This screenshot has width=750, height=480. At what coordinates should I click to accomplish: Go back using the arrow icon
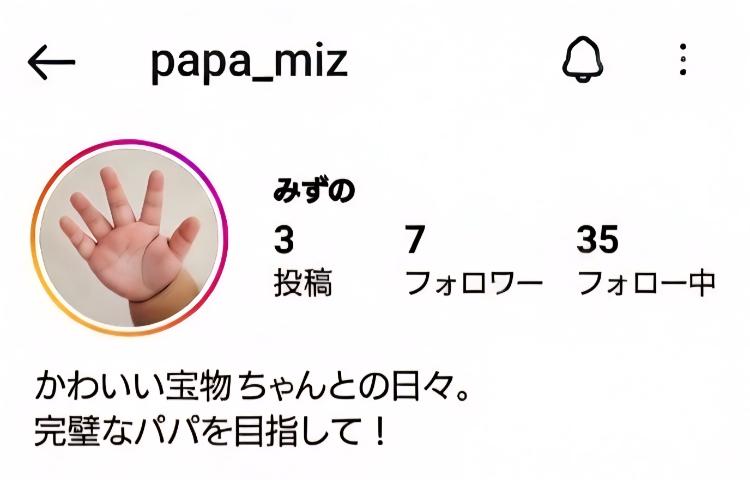click(x=52, y=63)
